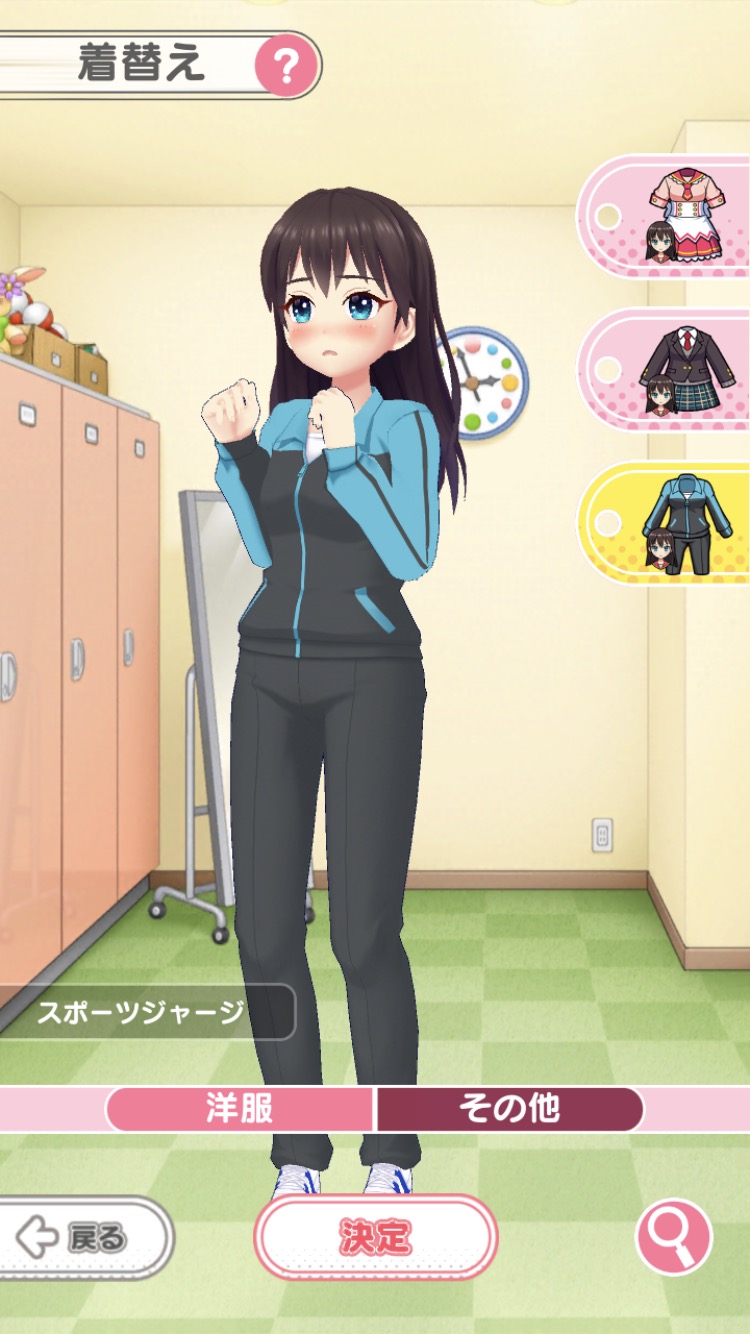Select the pink idol dress outfit
Image resolution: width=750 pixels, height=1334 pixels.
coord(672,217)
